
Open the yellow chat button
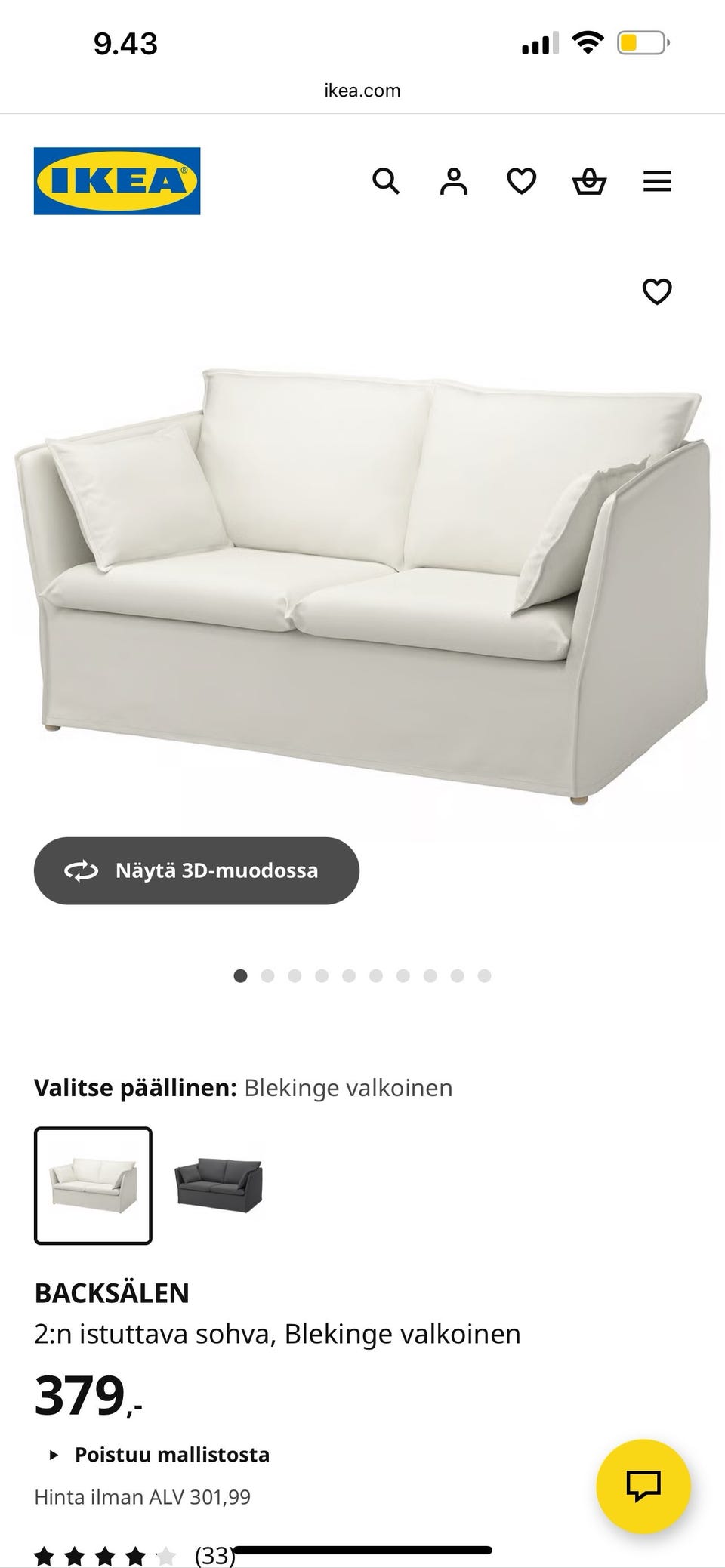click(x=643, y=1486)
